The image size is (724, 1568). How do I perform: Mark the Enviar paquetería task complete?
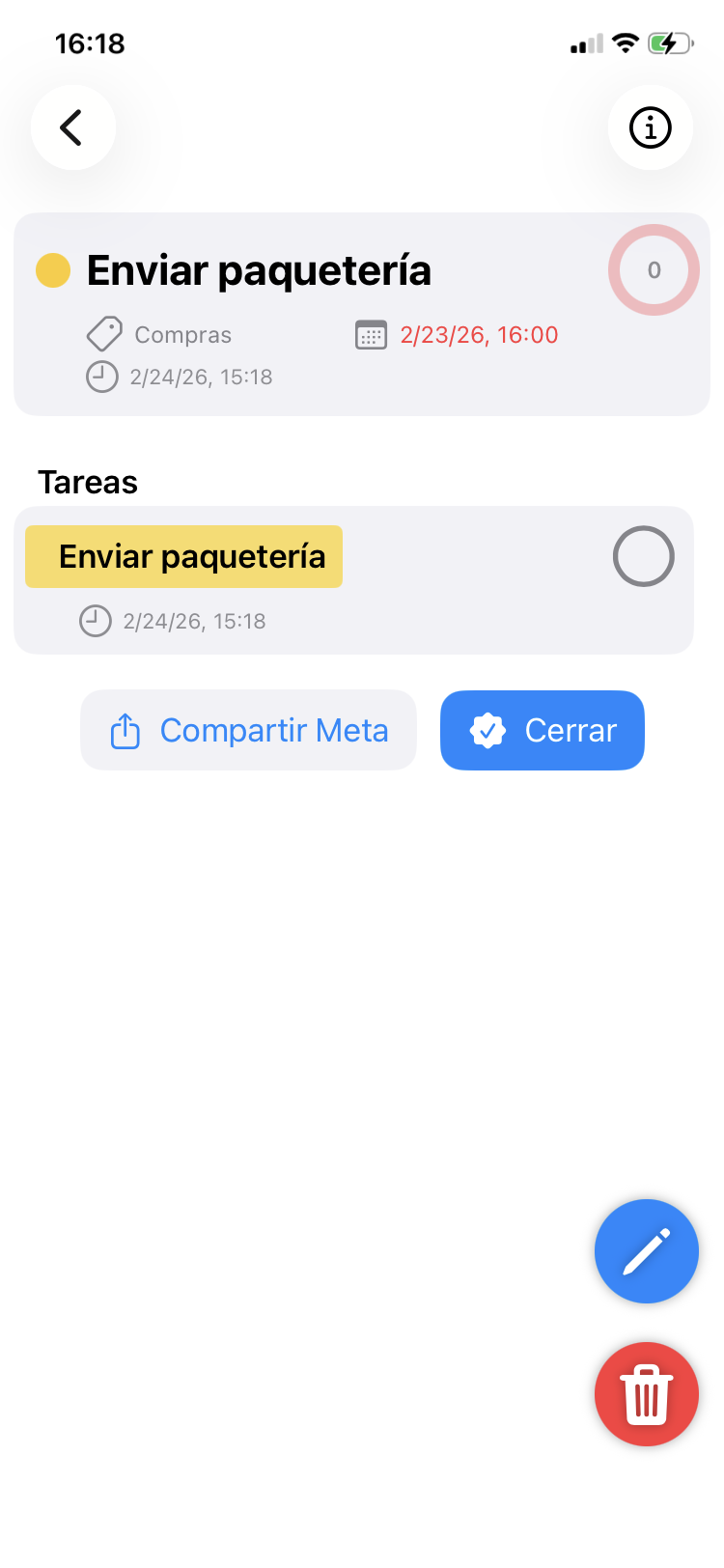[x=641, y=555]
